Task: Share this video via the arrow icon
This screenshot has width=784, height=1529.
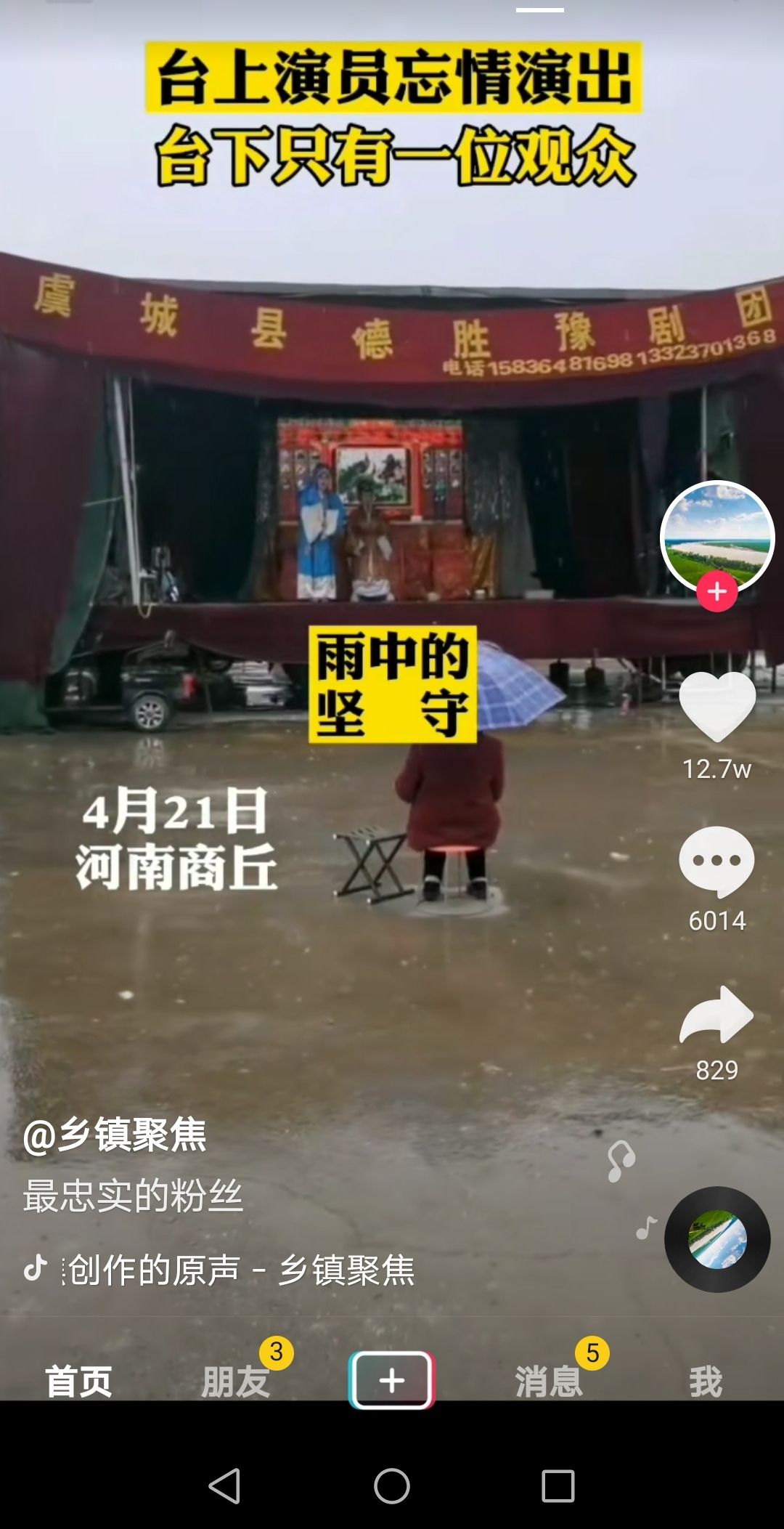Action: 717,1014
